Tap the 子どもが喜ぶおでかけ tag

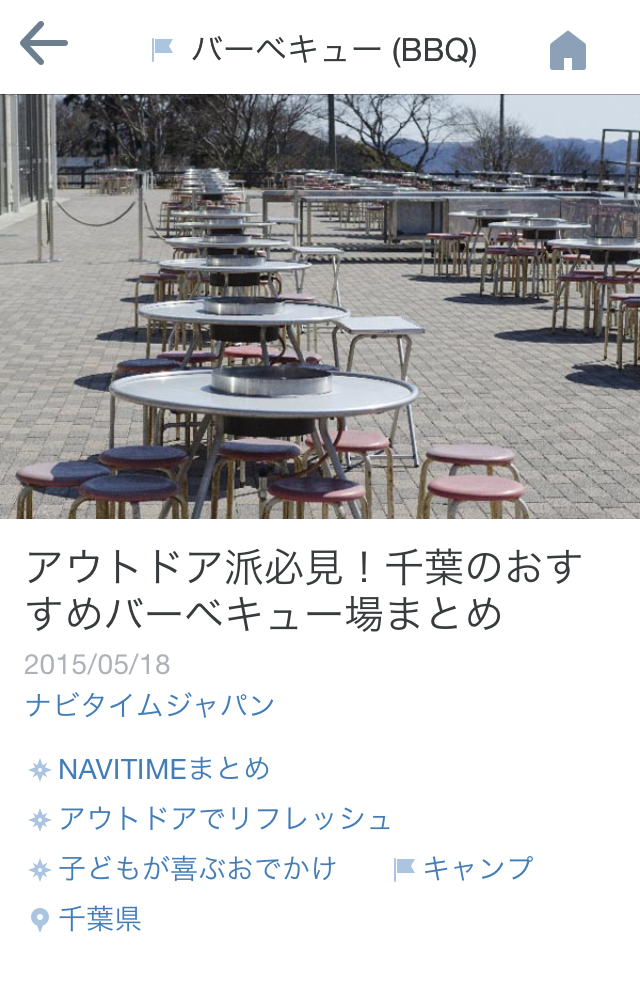tap(196, 868)
